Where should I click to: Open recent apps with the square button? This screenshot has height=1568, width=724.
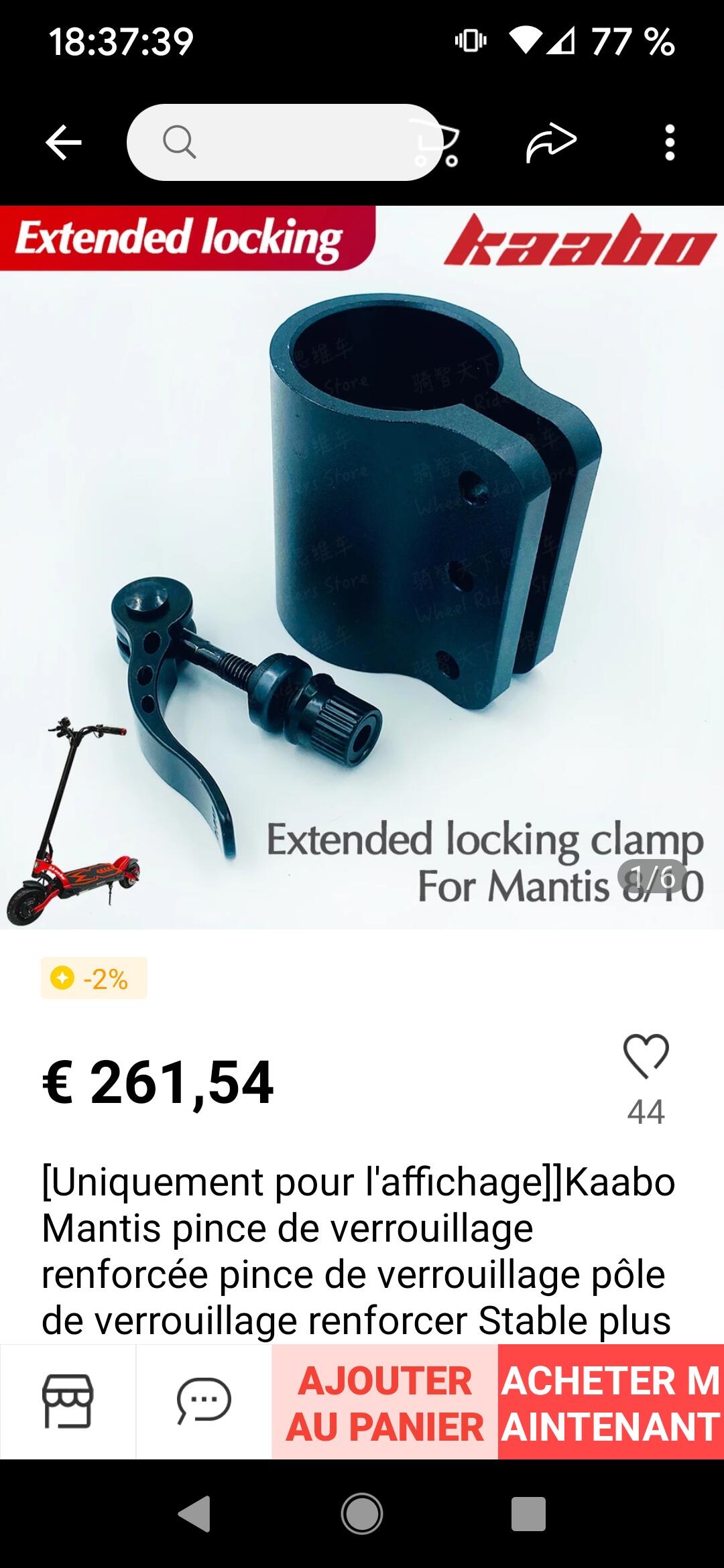pyautogui.click(x=528, y=1514)
